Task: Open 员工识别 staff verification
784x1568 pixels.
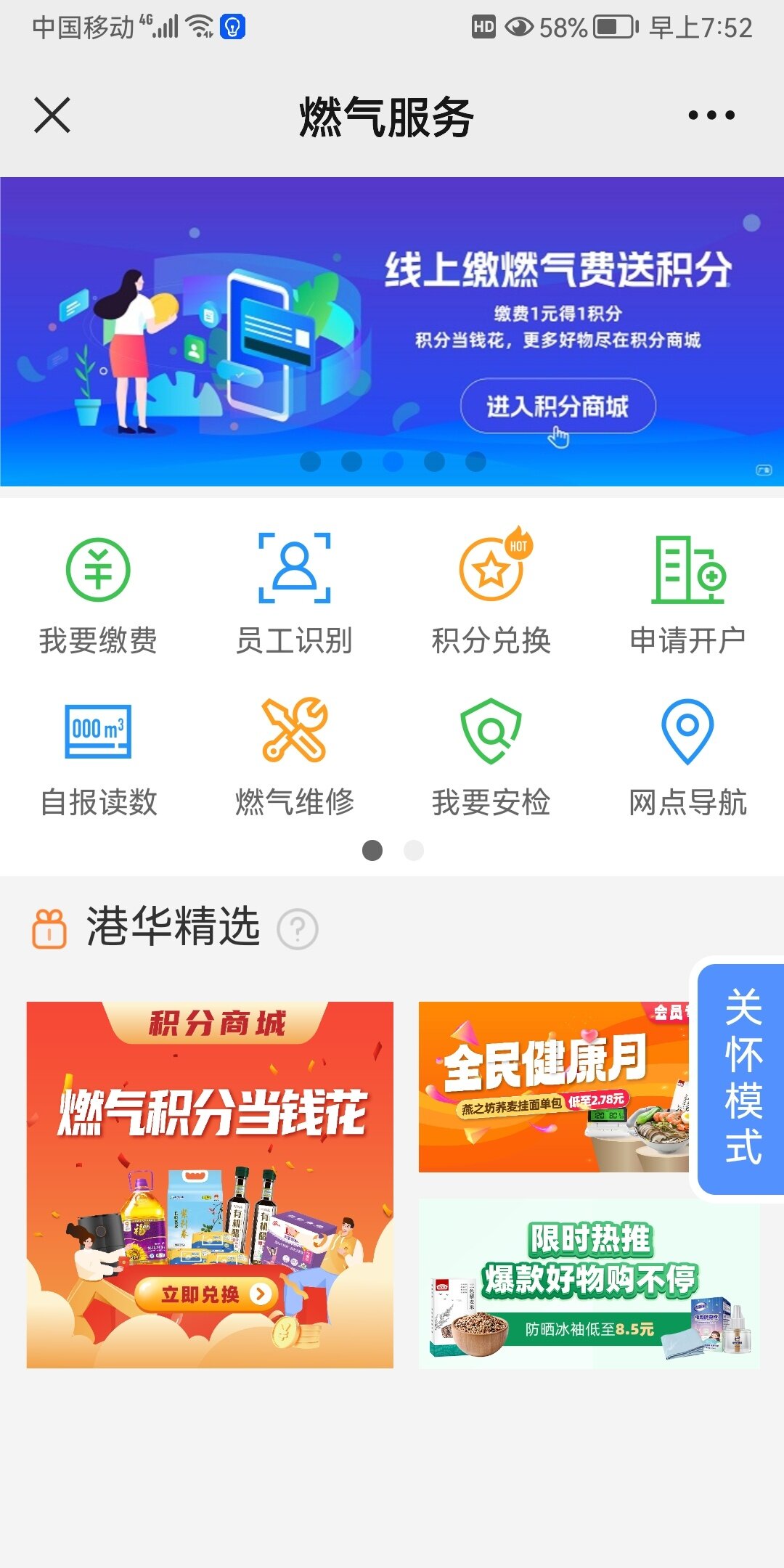Action: pos(294,595)
